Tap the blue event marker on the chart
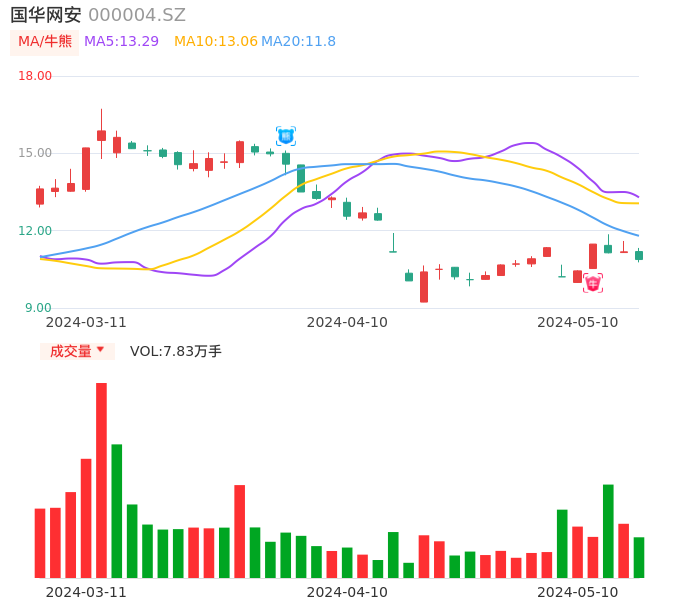686x606 pixels. tap(286, 136)
